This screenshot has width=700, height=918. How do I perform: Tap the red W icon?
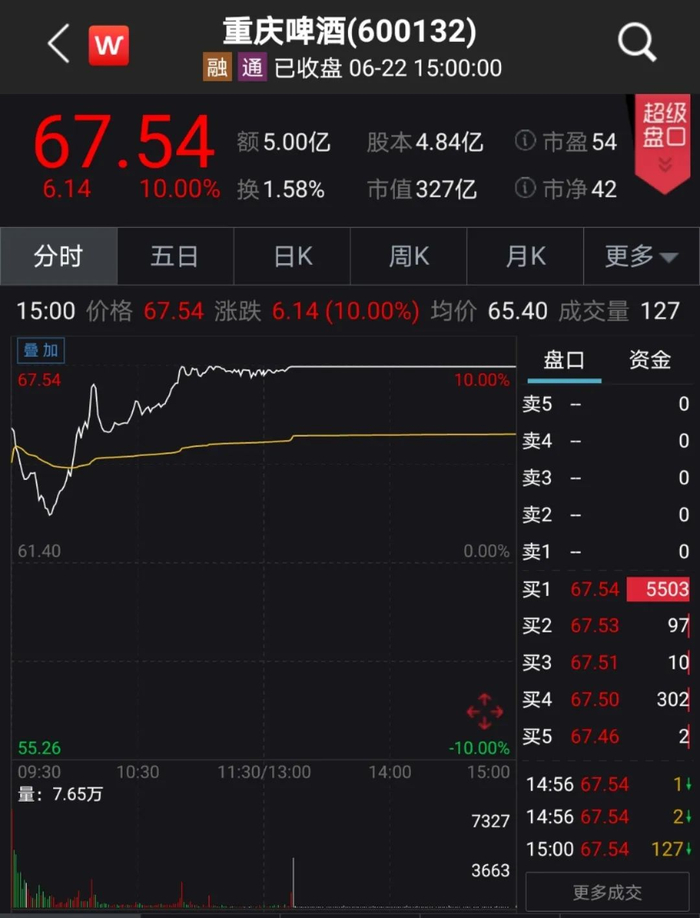click(x=108, y=45)
